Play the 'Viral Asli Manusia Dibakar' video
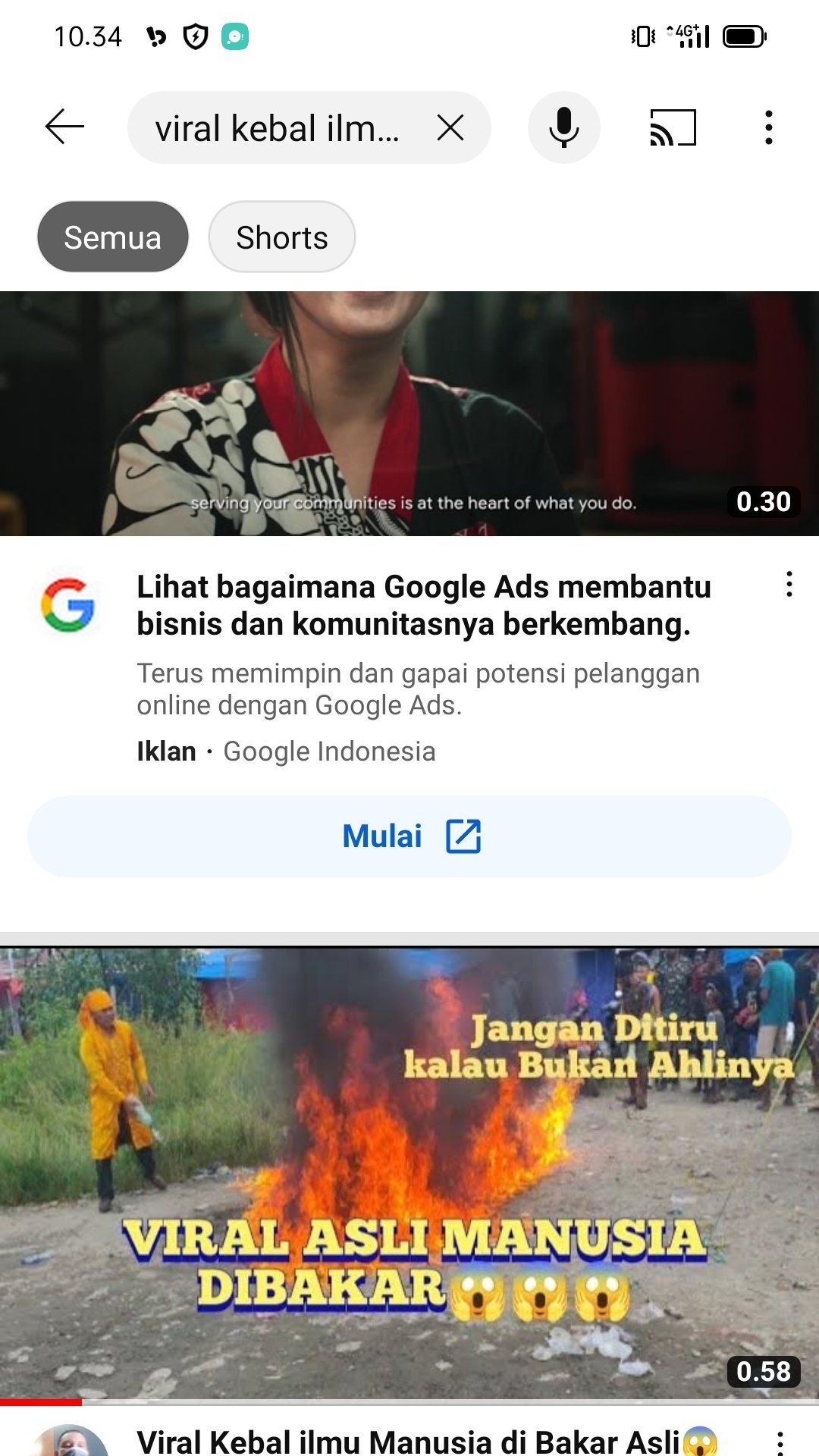The width and height of the screenshot is (819, 1456). click(409, 1172)
